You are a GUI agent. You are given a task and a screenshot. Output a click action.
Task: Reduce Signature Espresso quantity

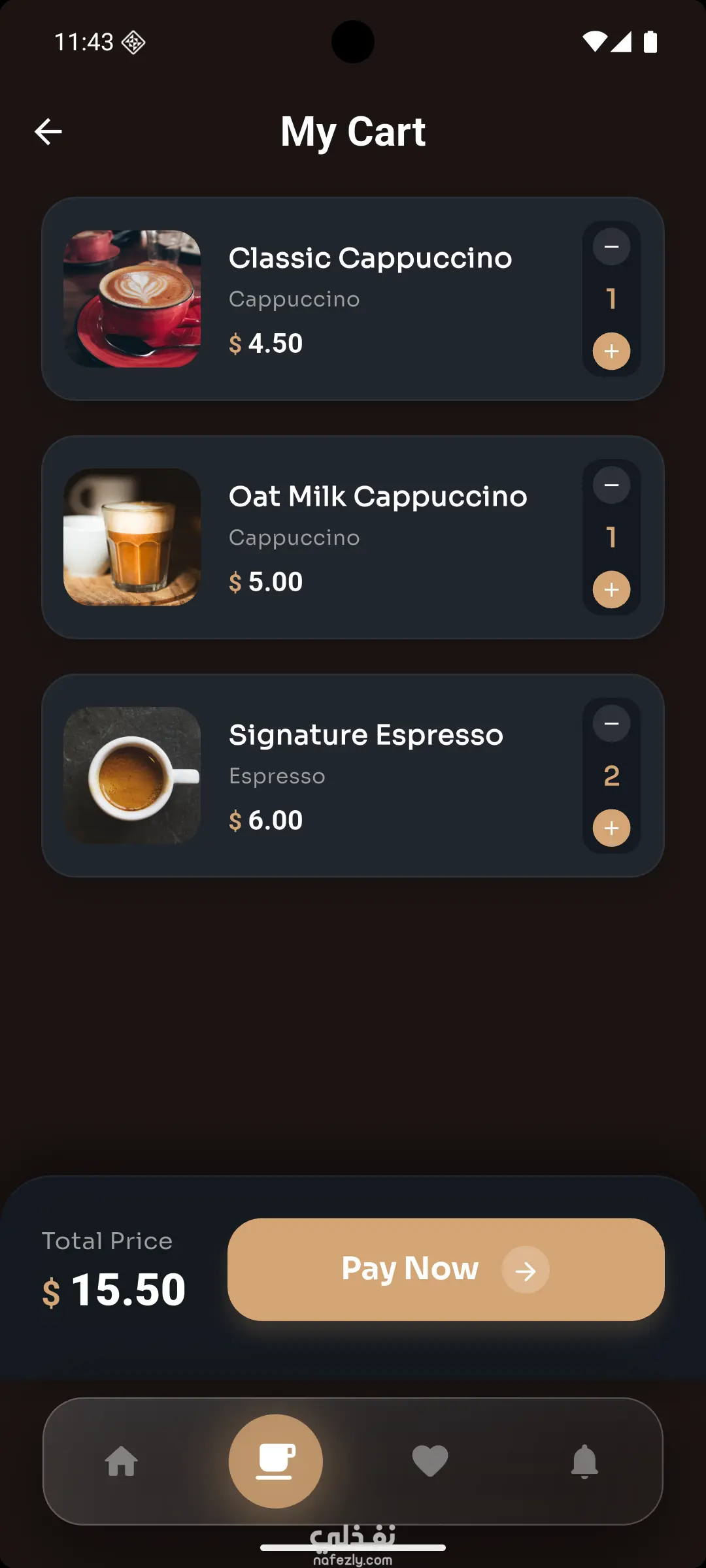point(611,724)
